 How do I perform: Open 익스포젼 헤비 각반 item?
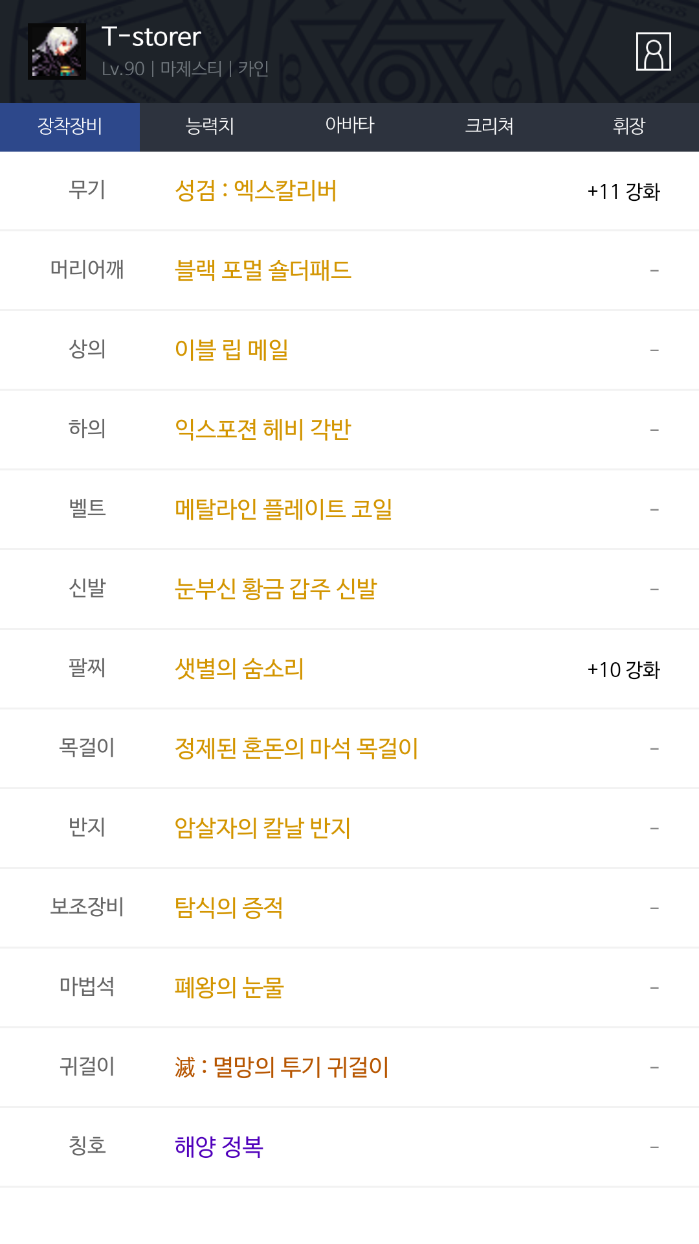(x=263, y=430)
